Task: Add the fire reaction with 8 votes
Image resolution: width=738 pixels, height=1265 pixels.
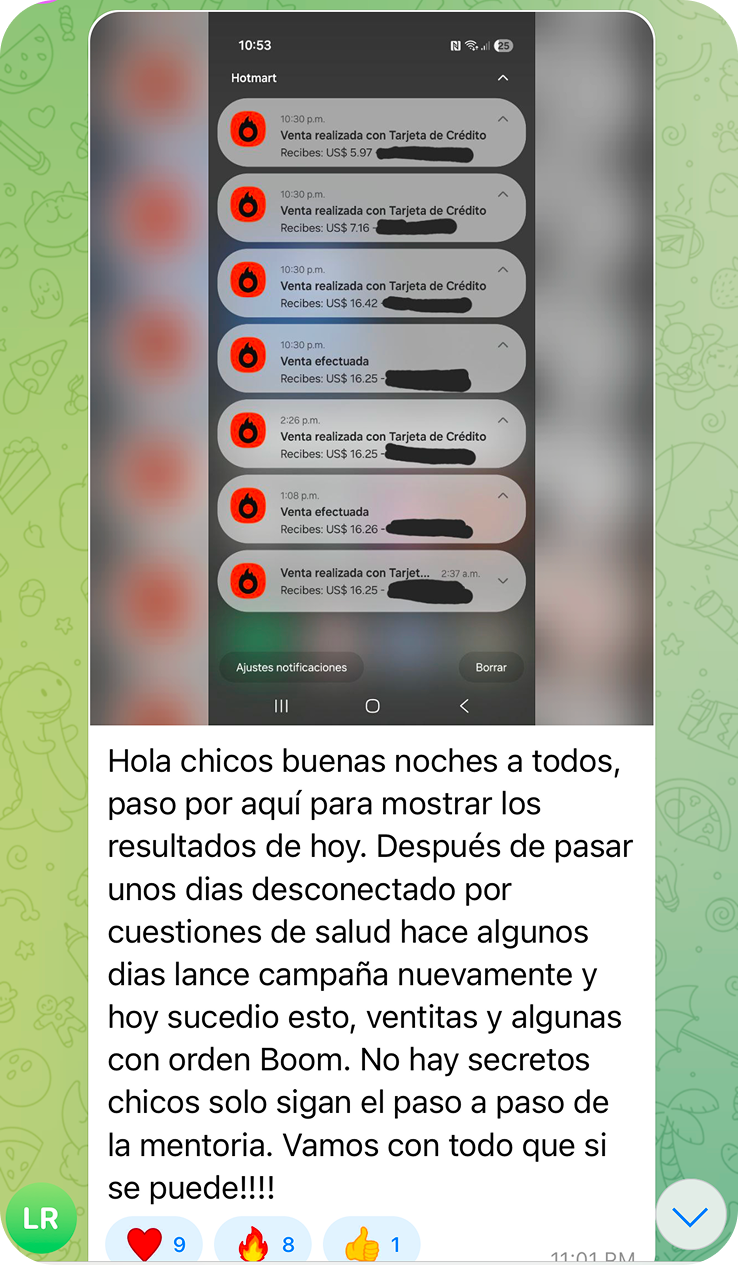Action: [263, 1243]
